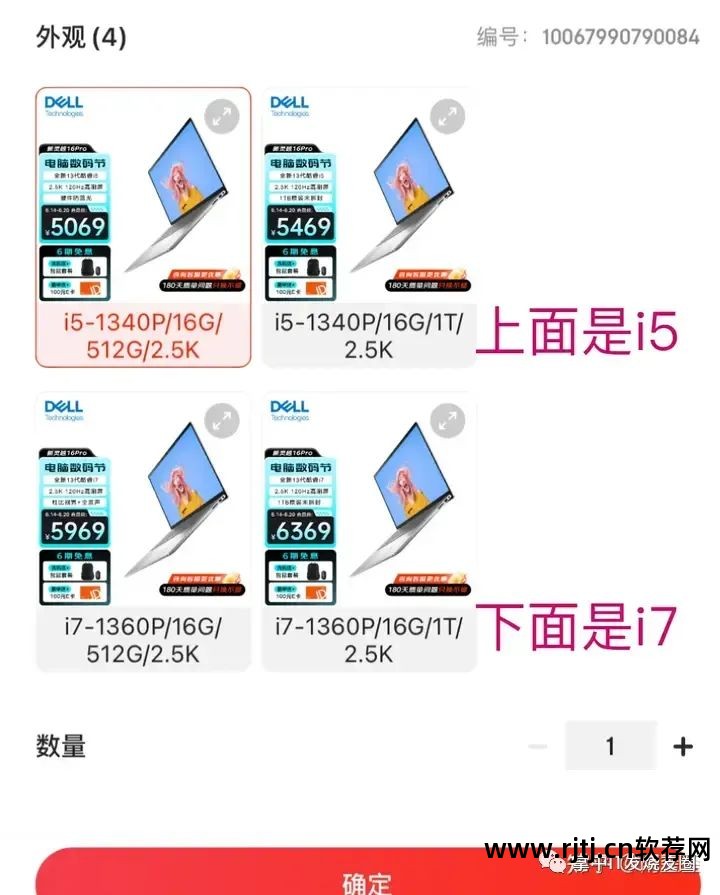Choose the i5-1340P/16G/1T/2.5K variant
Screen dimensions: 720x895
pos(369,334)
